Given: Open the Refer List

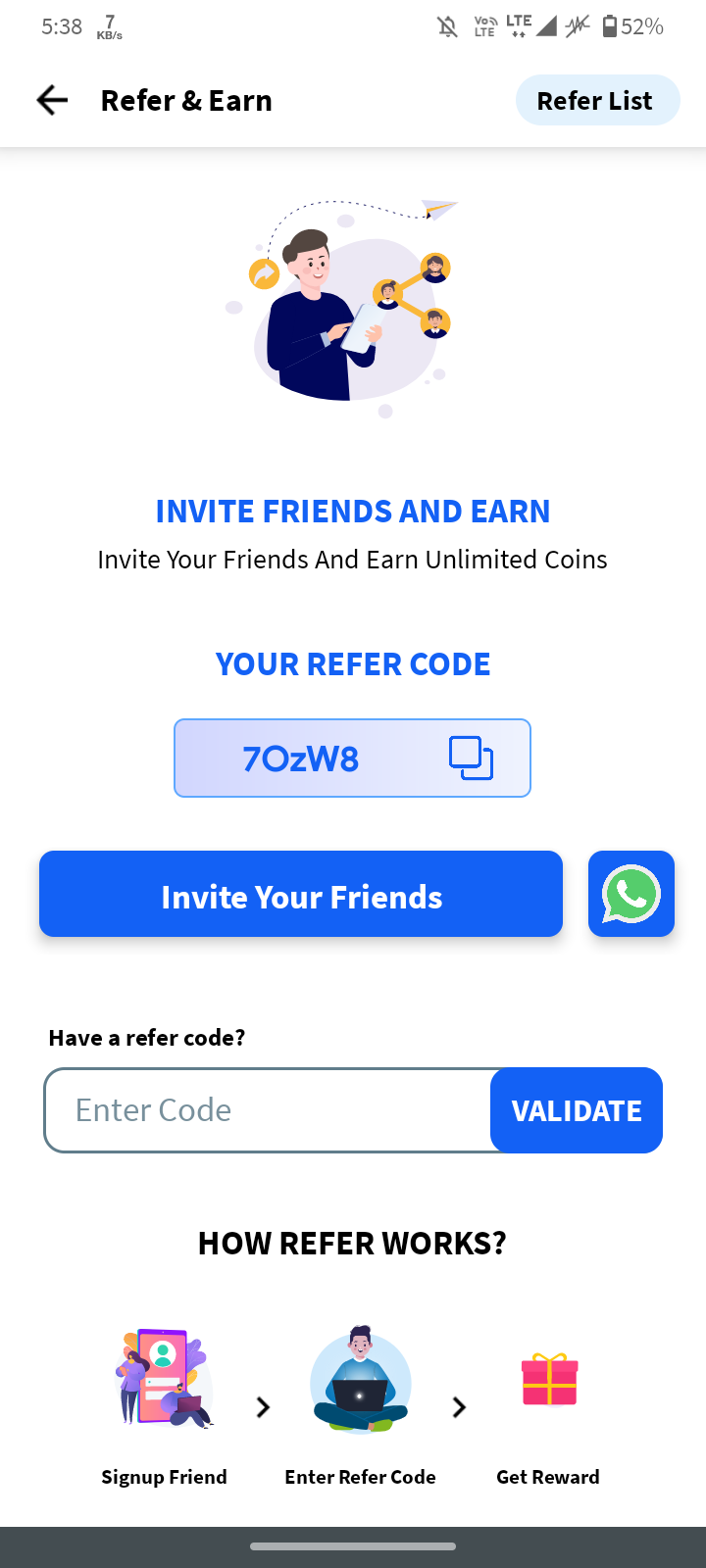Looking at the screenshot, I should coord(596,100).
